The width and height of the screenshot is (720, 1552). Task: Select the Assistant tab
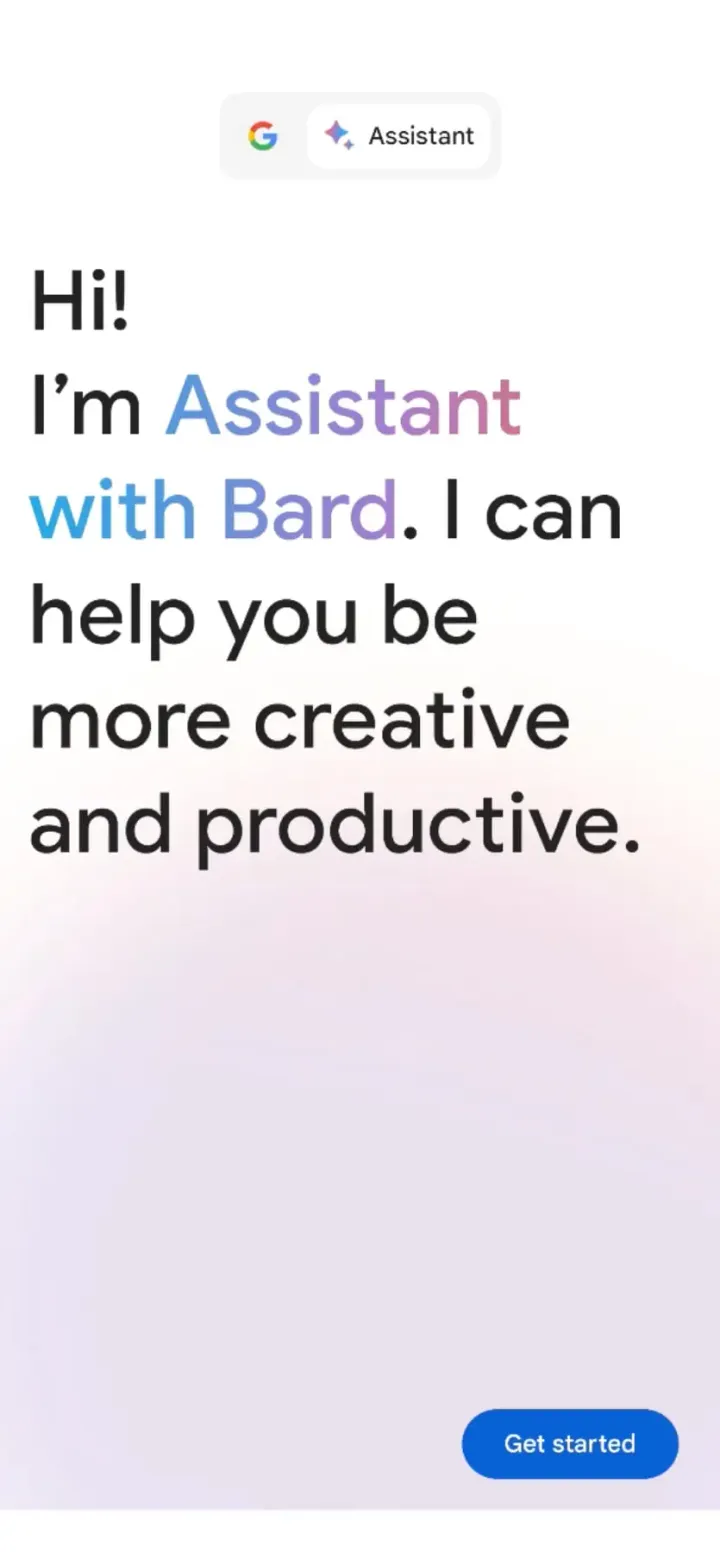[399, 136]
